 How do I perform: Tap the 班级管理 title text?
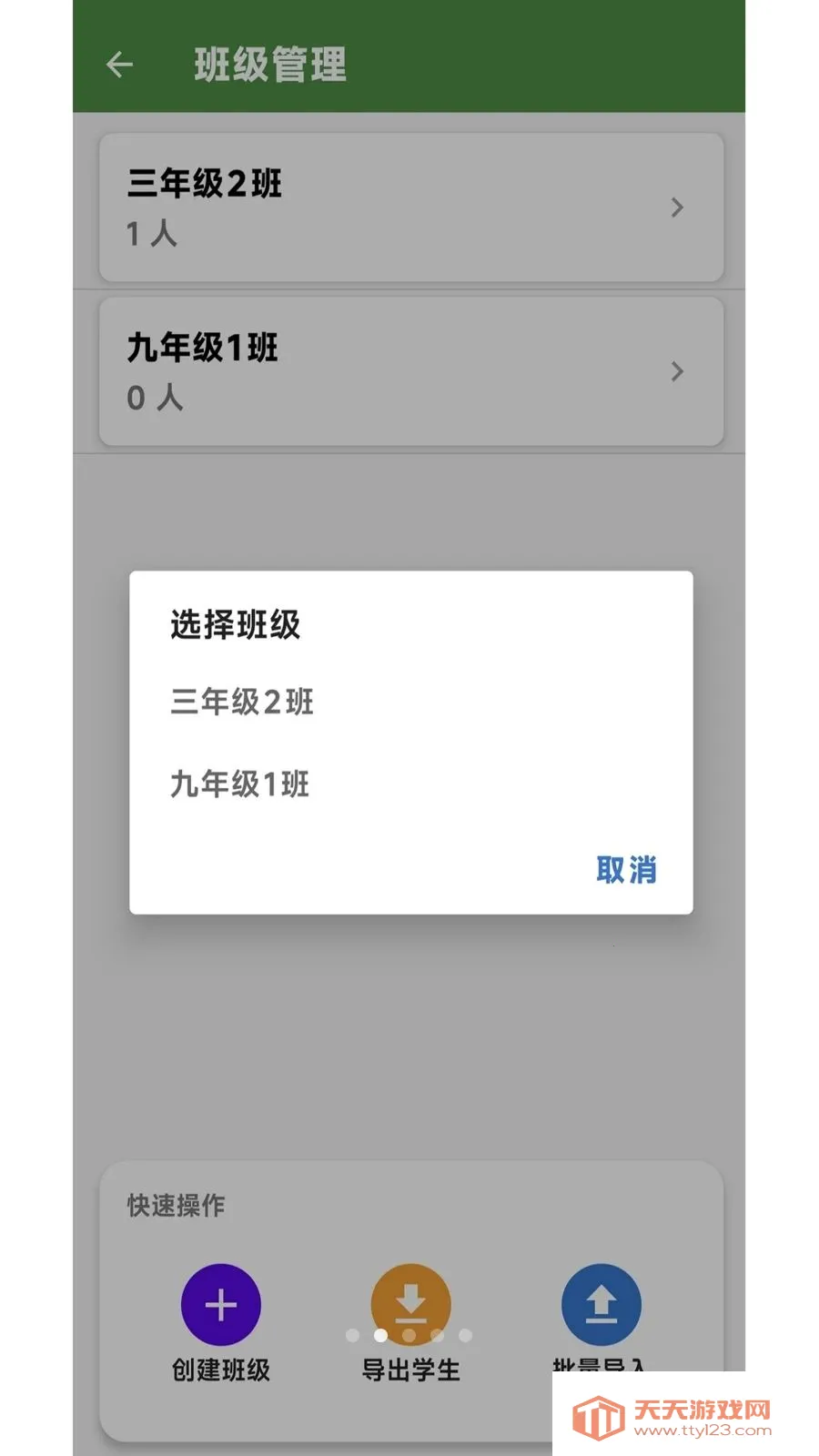click(x=268, y=65)
